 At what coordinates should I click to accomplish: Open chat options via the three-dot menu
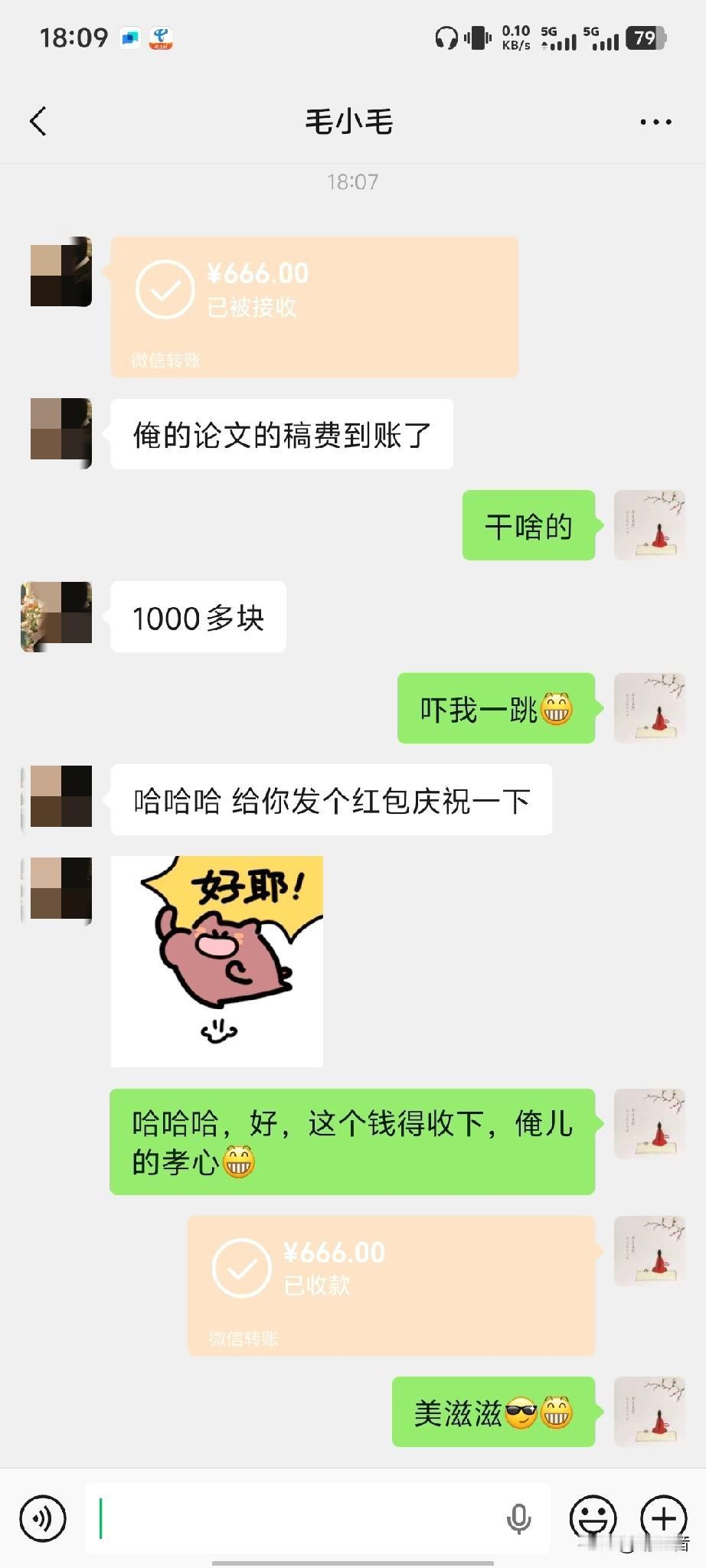point(655,121)
